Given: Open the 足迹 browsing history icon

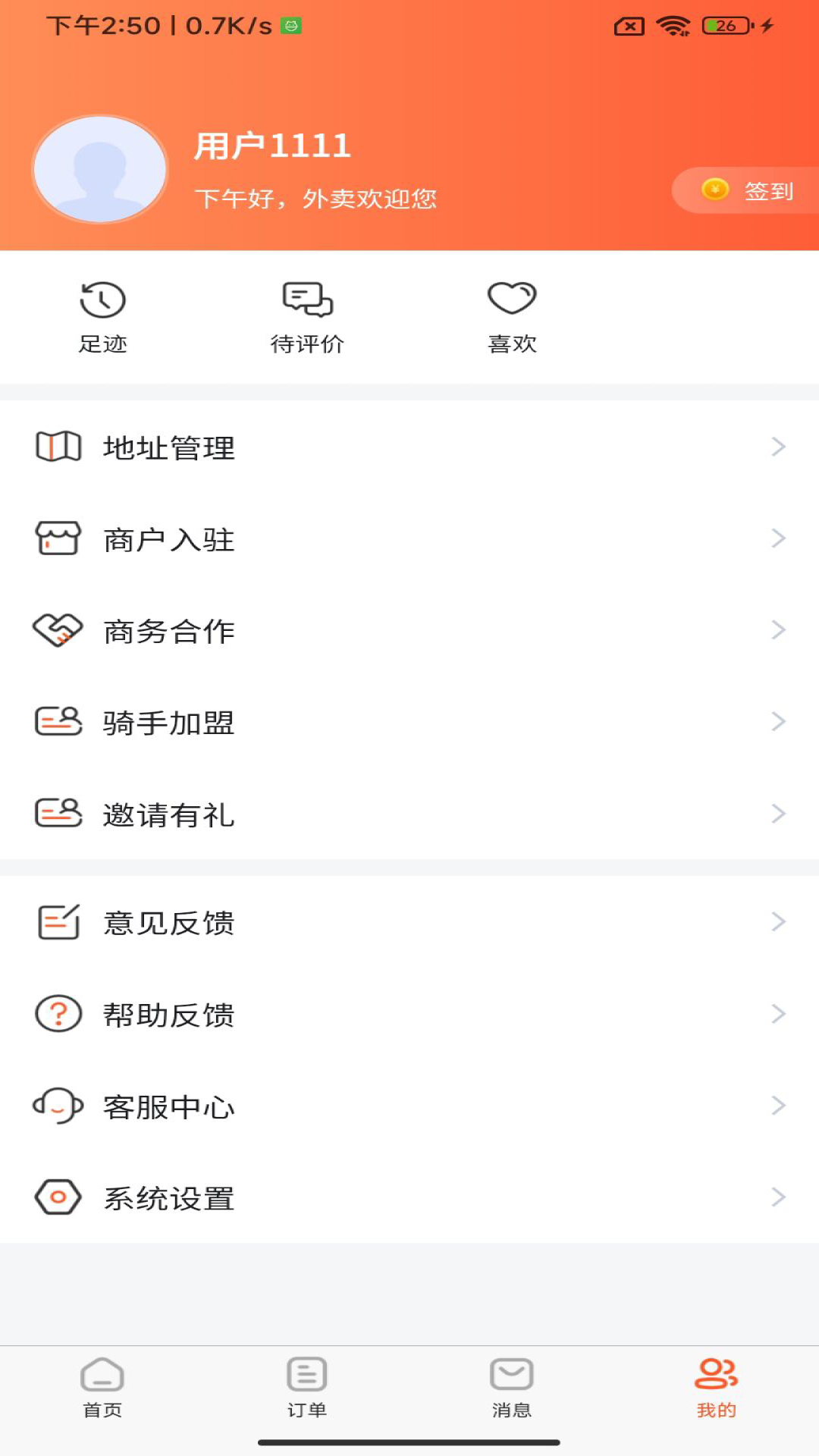Looking at the screenshot, I should (x=104, y=298).
